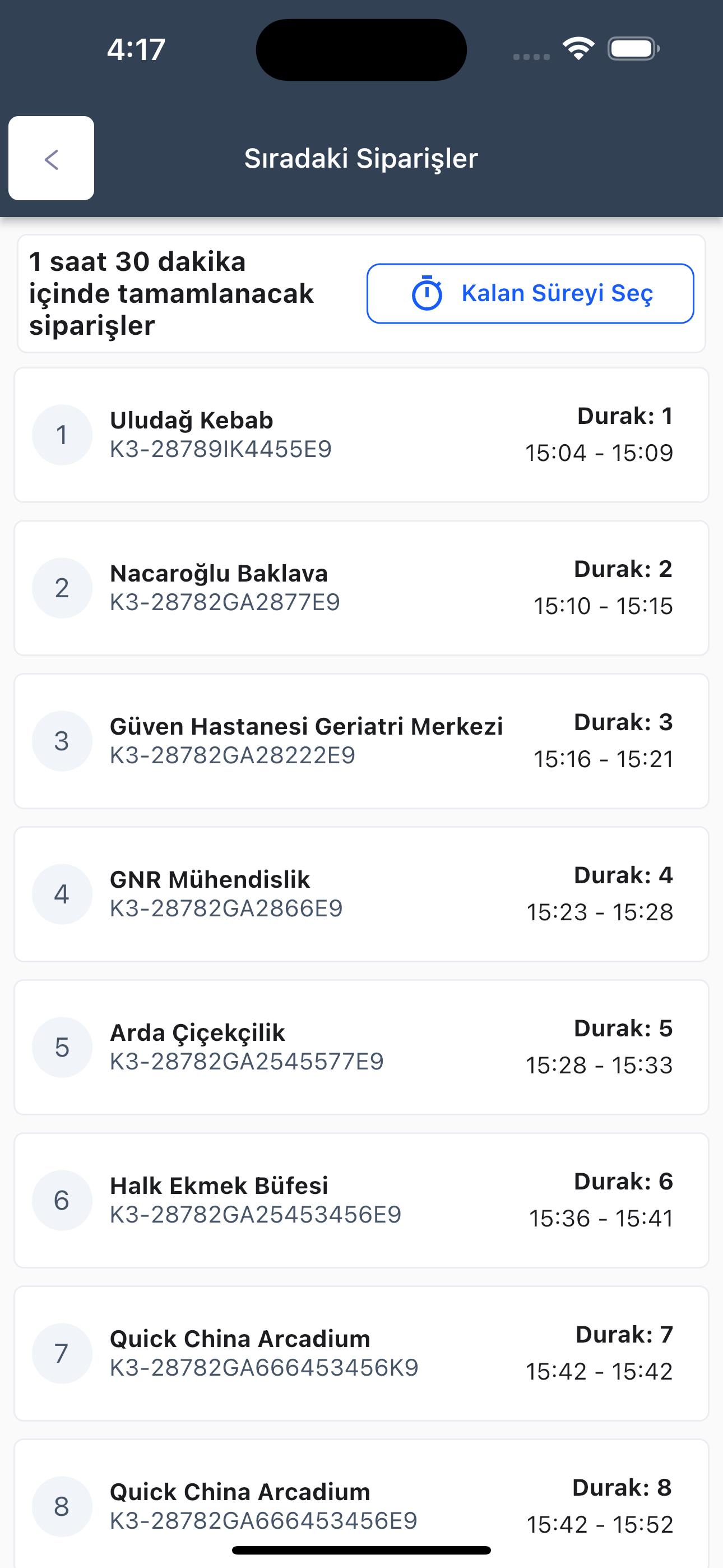Go back using the header arrow
Image resolution: width=723 pixels, height=1568 pixels.
click(x=51, y=158)
